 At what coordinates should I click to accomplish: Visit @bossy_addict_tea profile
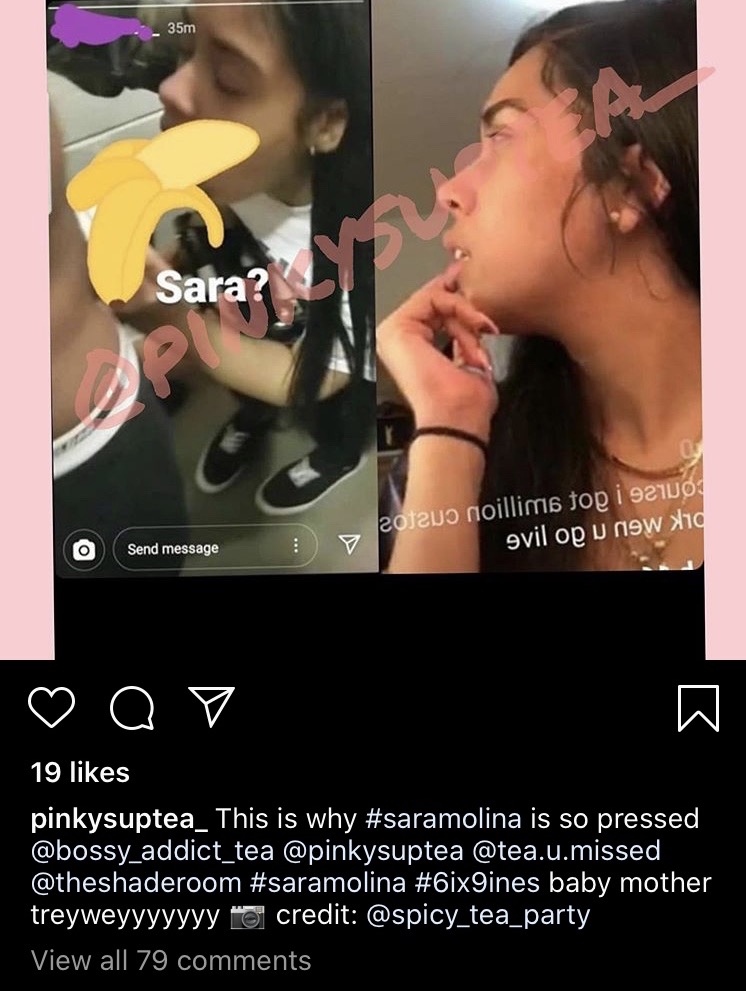point(144,851)
